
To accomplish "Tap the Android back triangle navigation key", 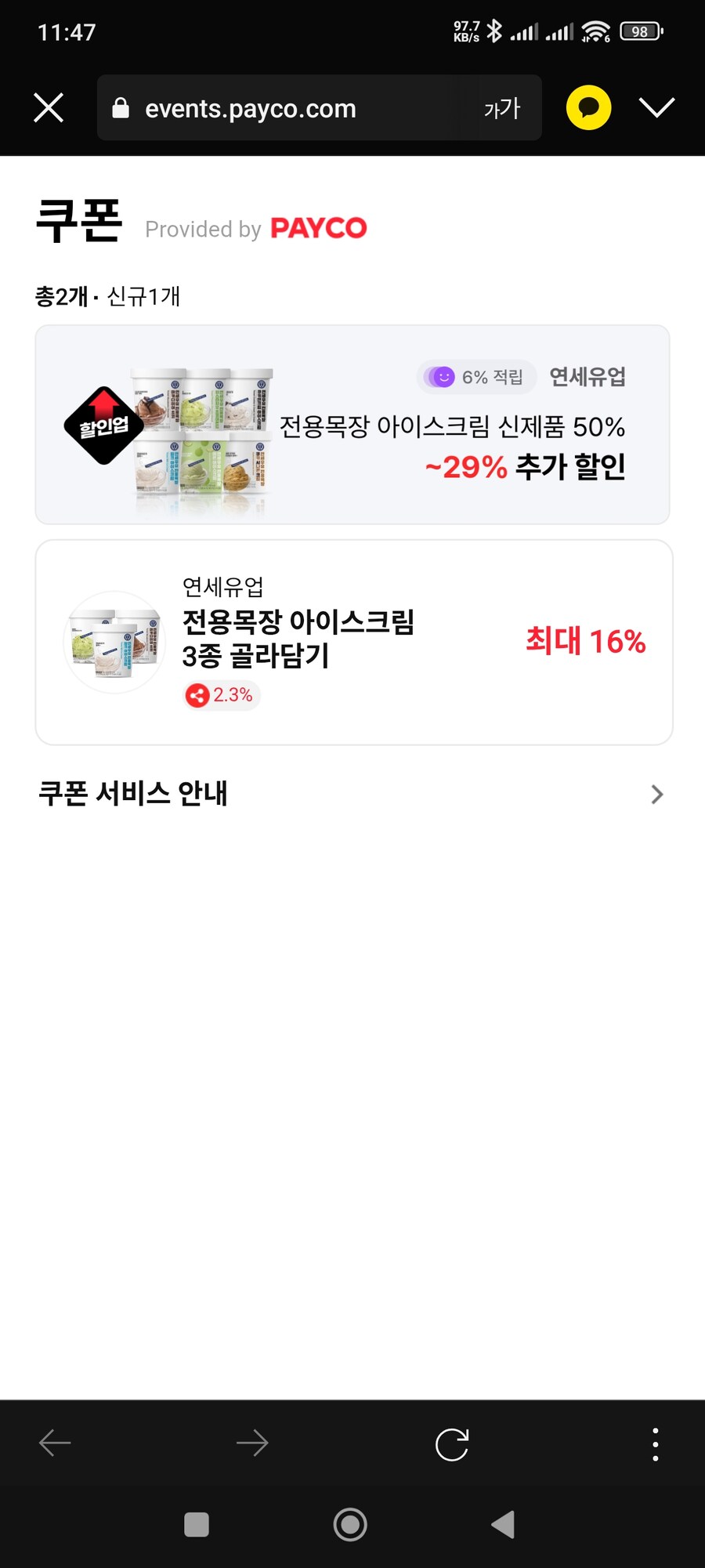I will [504, 1525].
